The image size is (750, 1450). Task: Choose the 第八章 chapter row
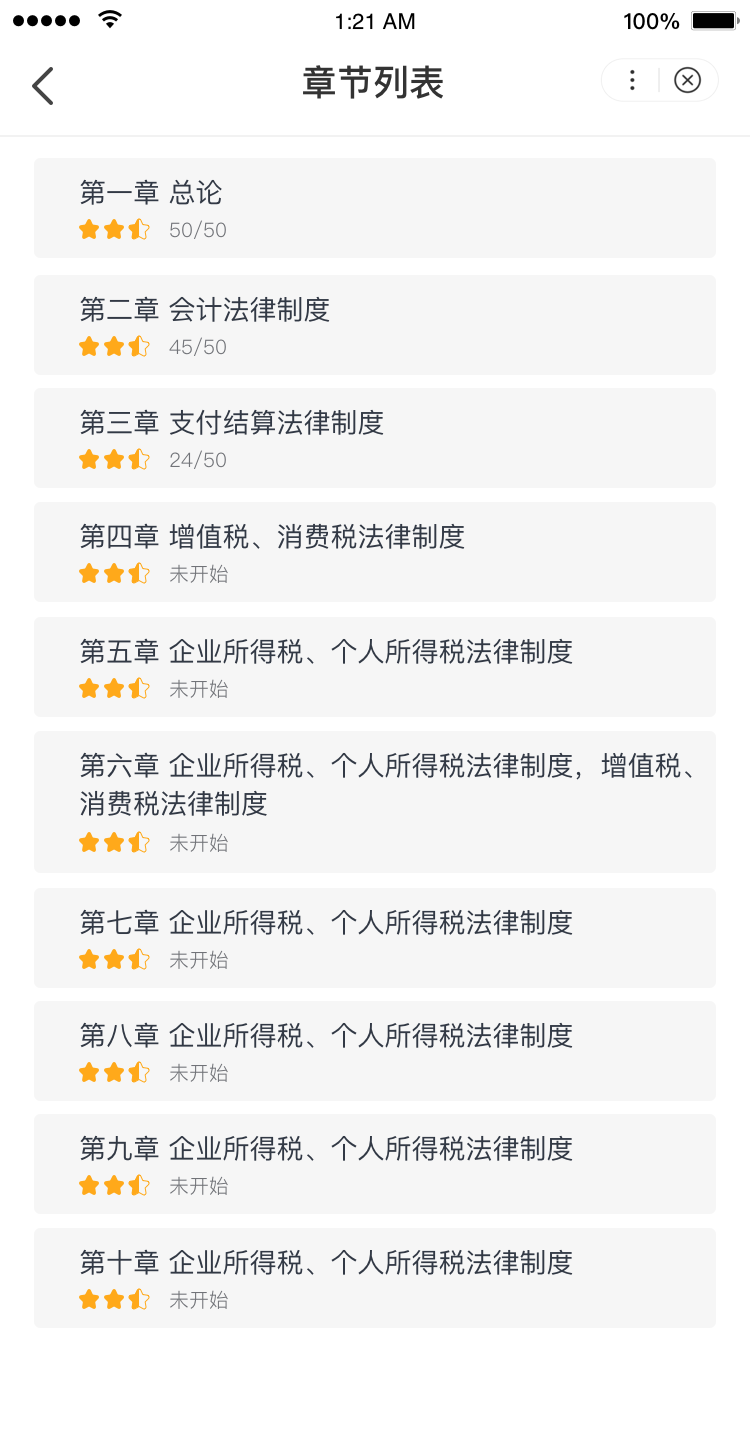tap(374, 1051)
